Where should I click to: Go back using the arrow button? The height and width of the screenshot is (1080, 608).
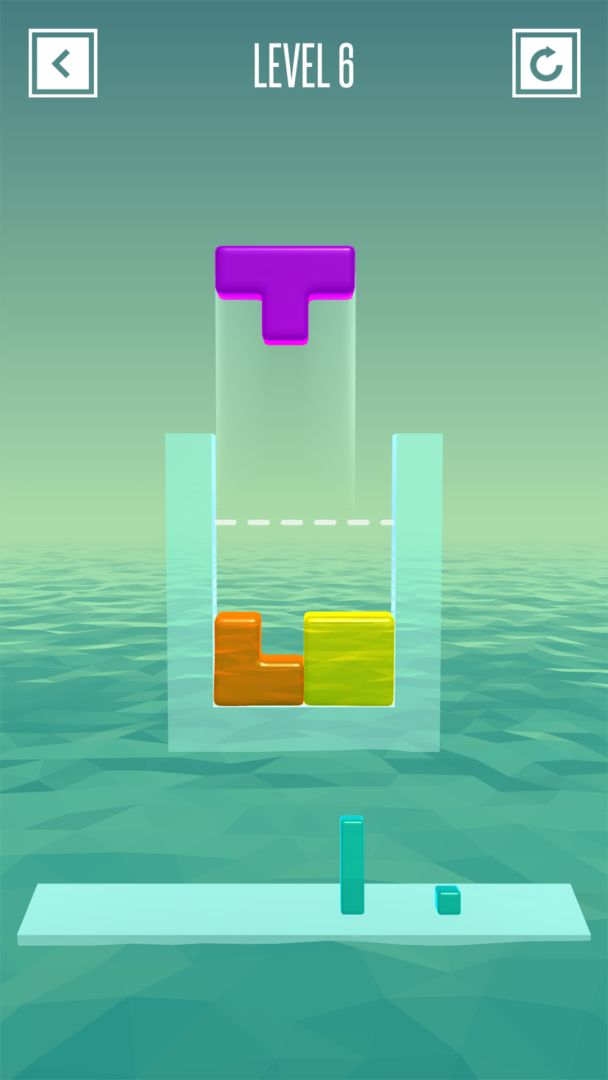pyautogui.click(x=63, y=63)
